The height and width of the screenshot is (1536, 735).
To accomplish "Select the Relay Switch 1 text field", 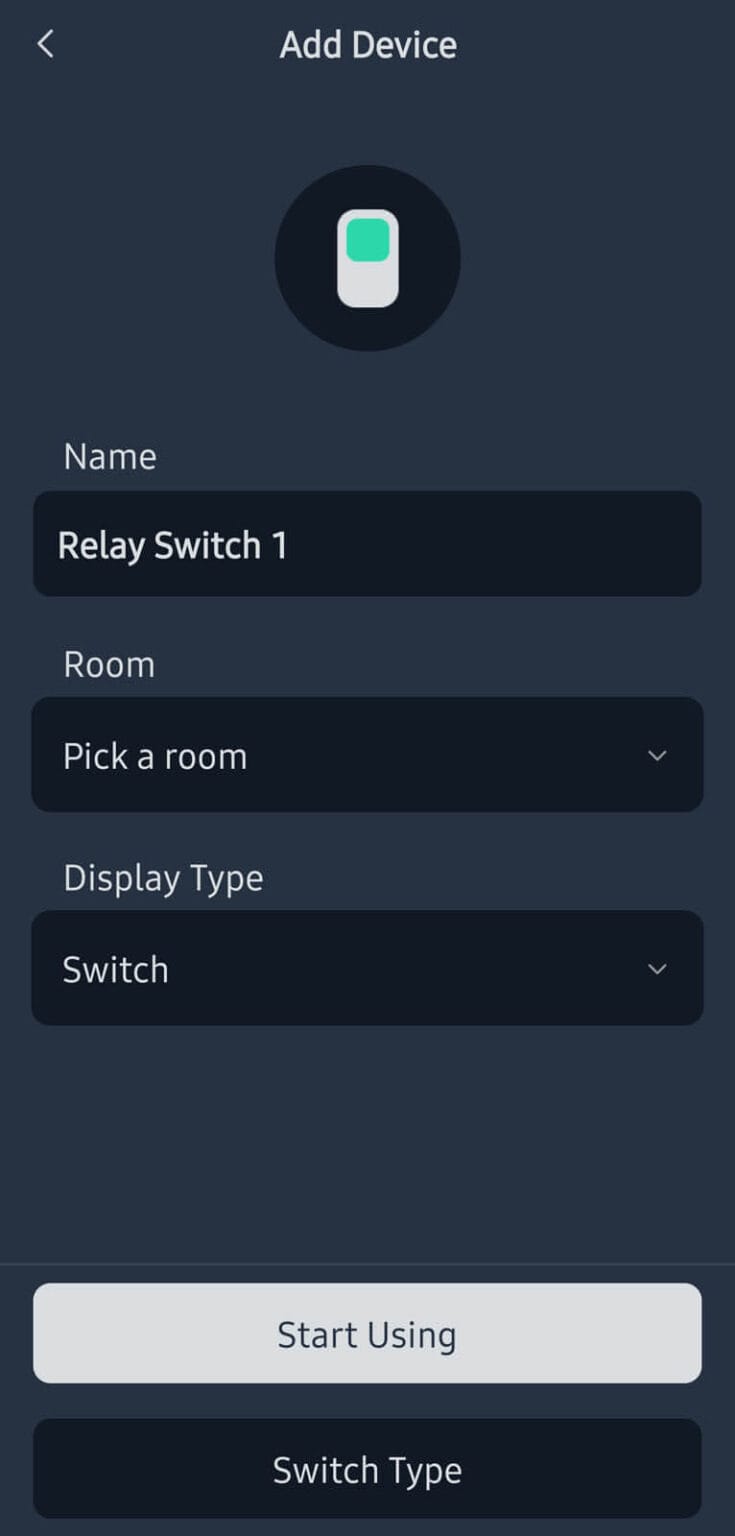I will (368, 544).
